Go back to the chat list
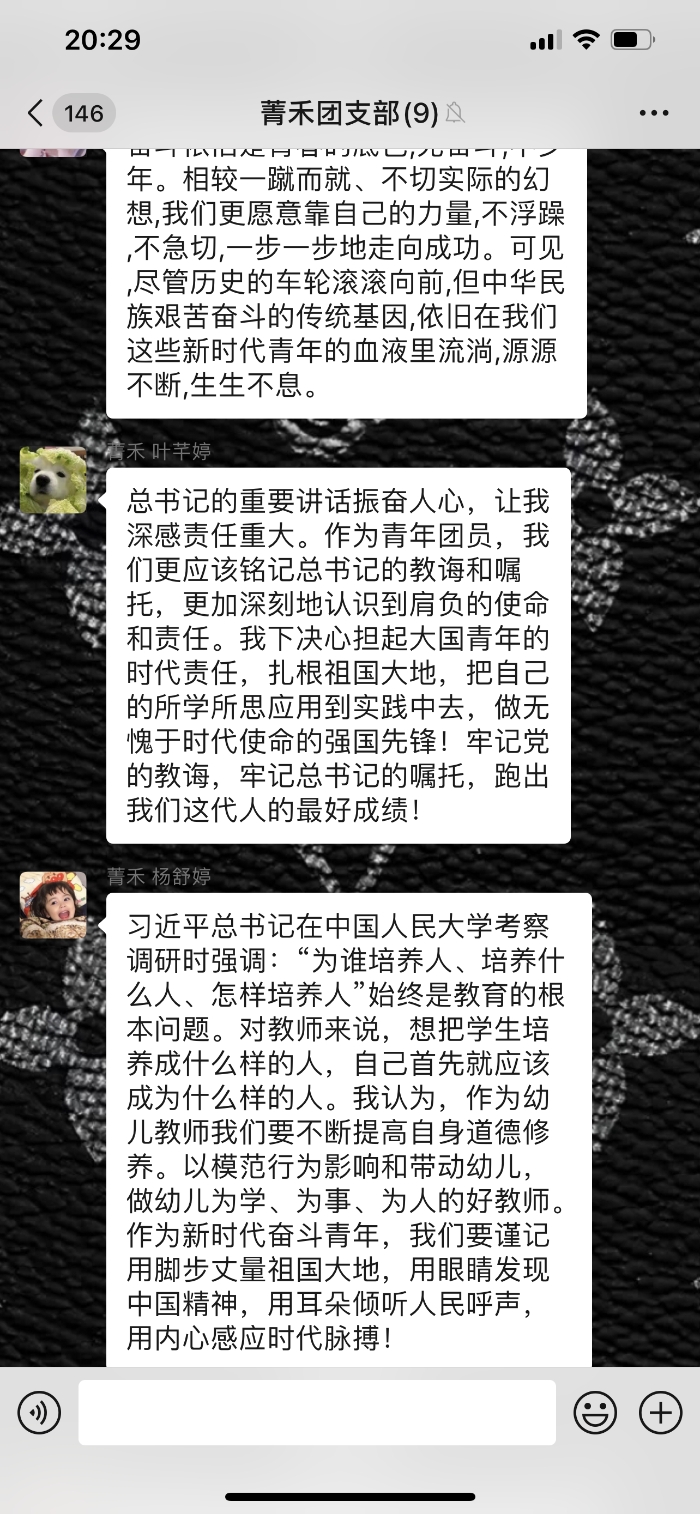The image size is (700, 1514). 37,113
